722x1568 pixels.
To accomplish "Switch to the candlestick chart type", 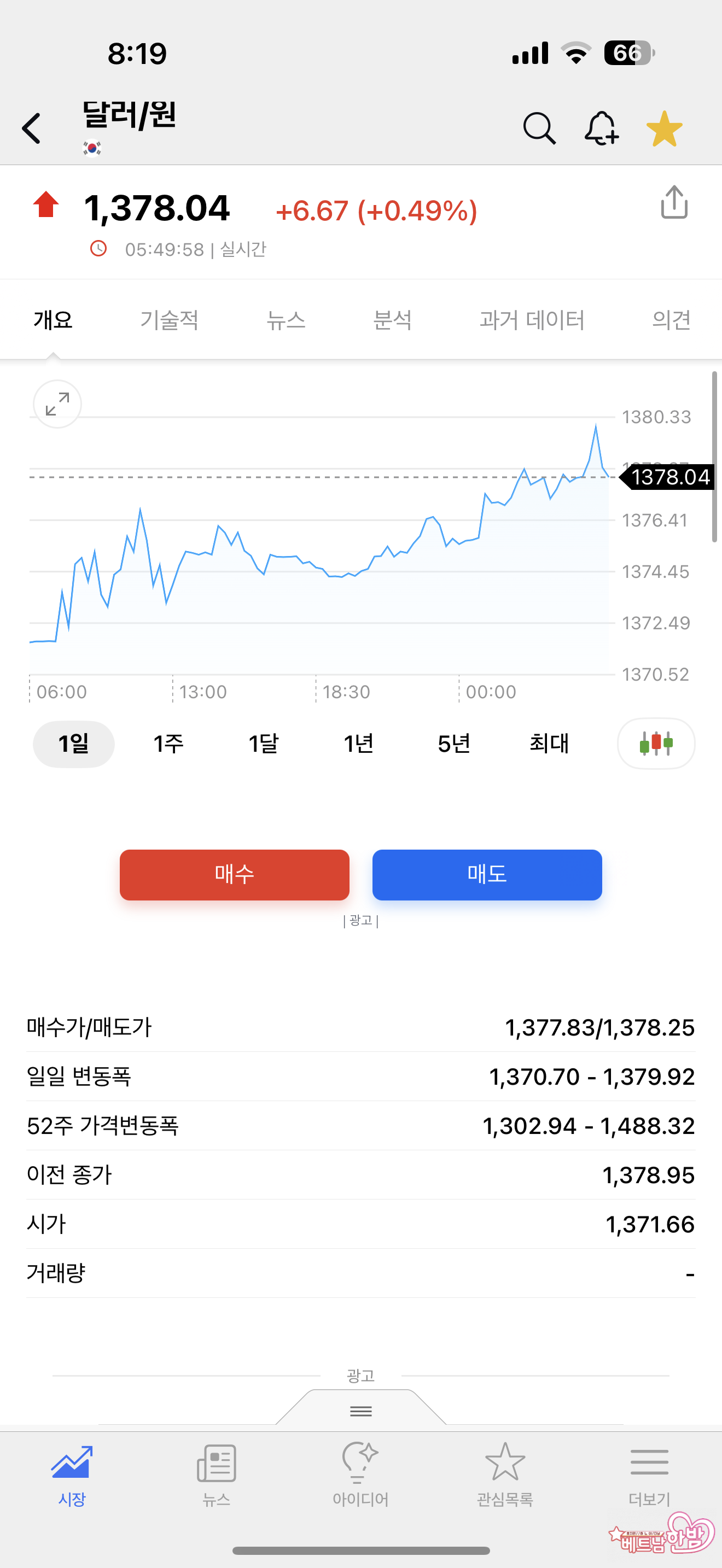I will pos(656,744).
